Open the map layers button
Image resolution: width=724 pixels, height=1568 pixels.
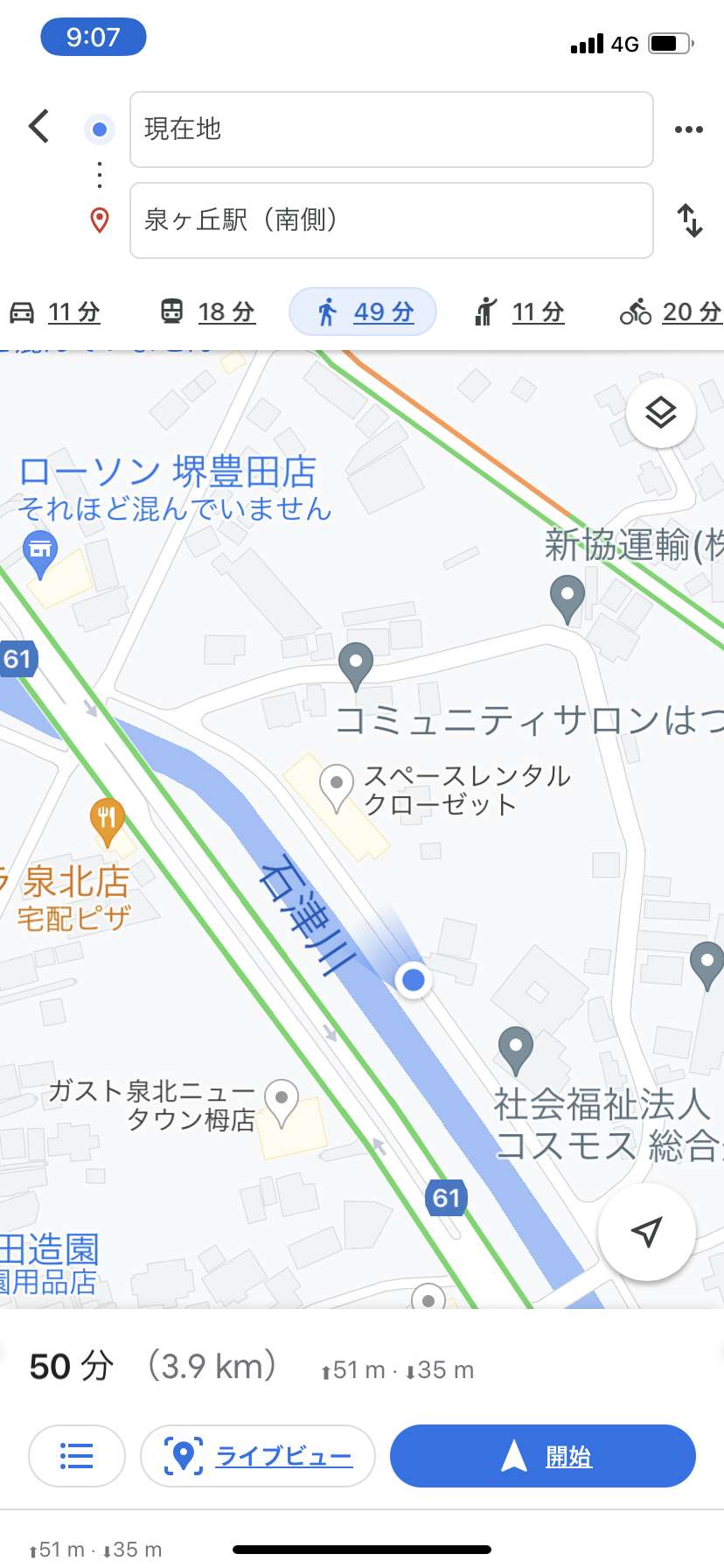point(661,413)
